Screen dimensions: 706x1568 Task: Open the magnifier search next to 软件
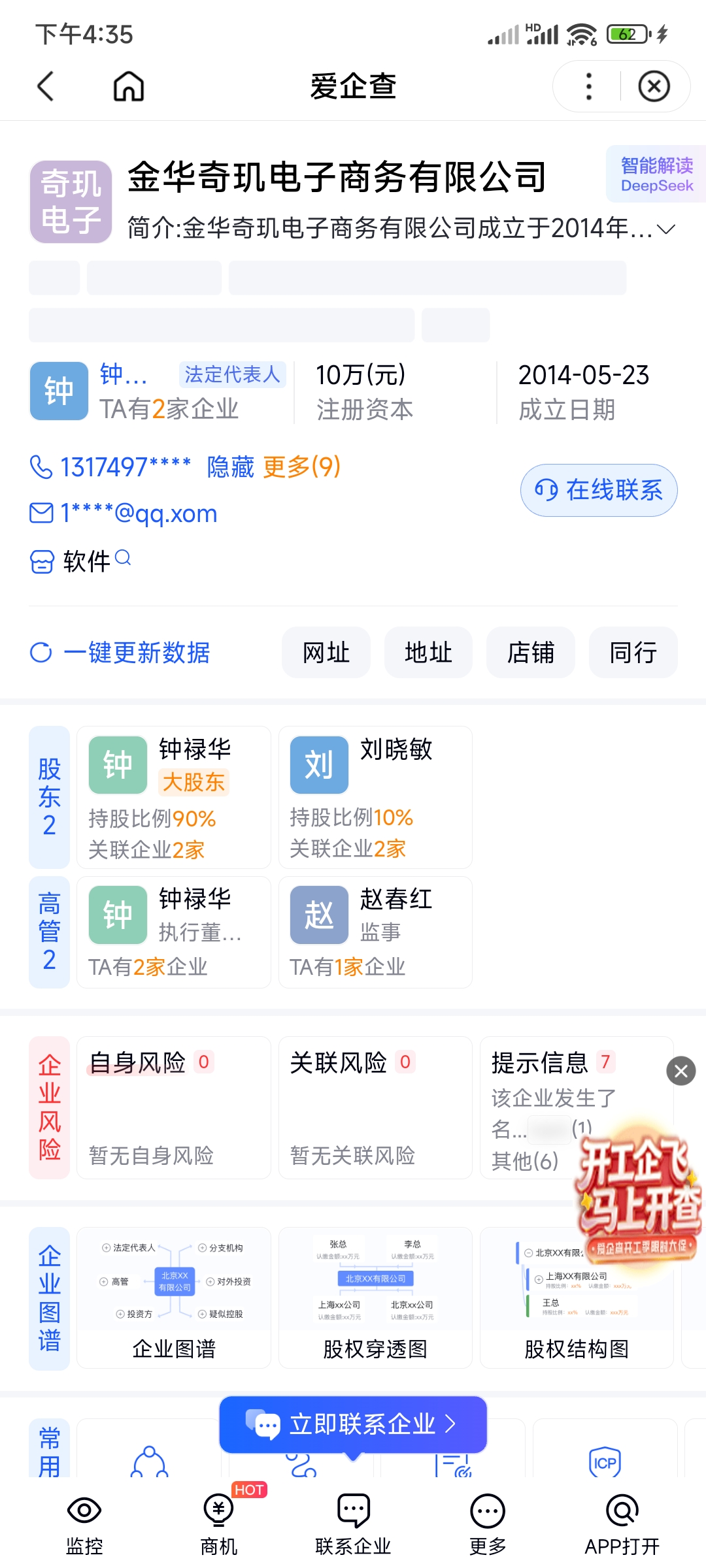pos(124,559)
